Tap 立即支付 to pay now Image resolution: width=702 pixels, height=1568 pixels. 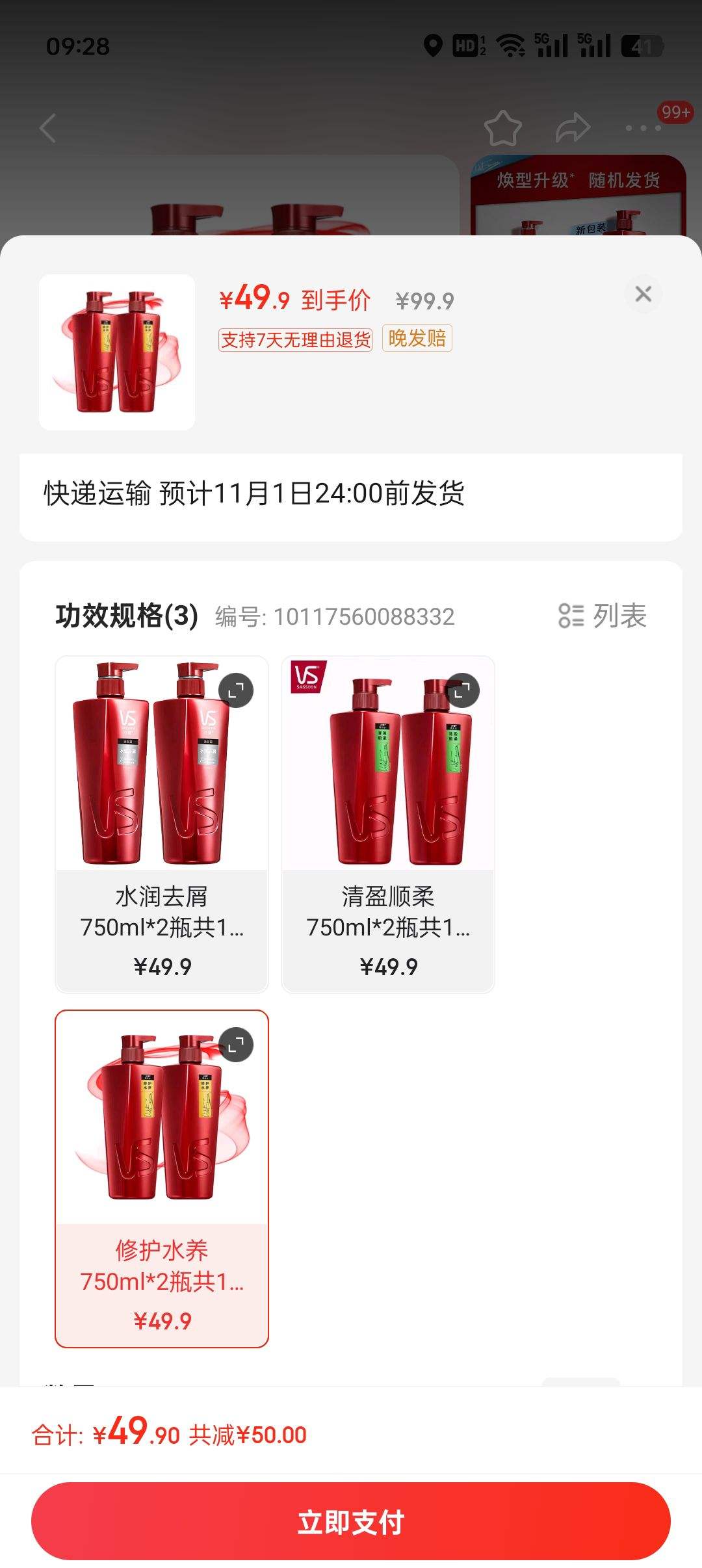[x=351, y=1521]
